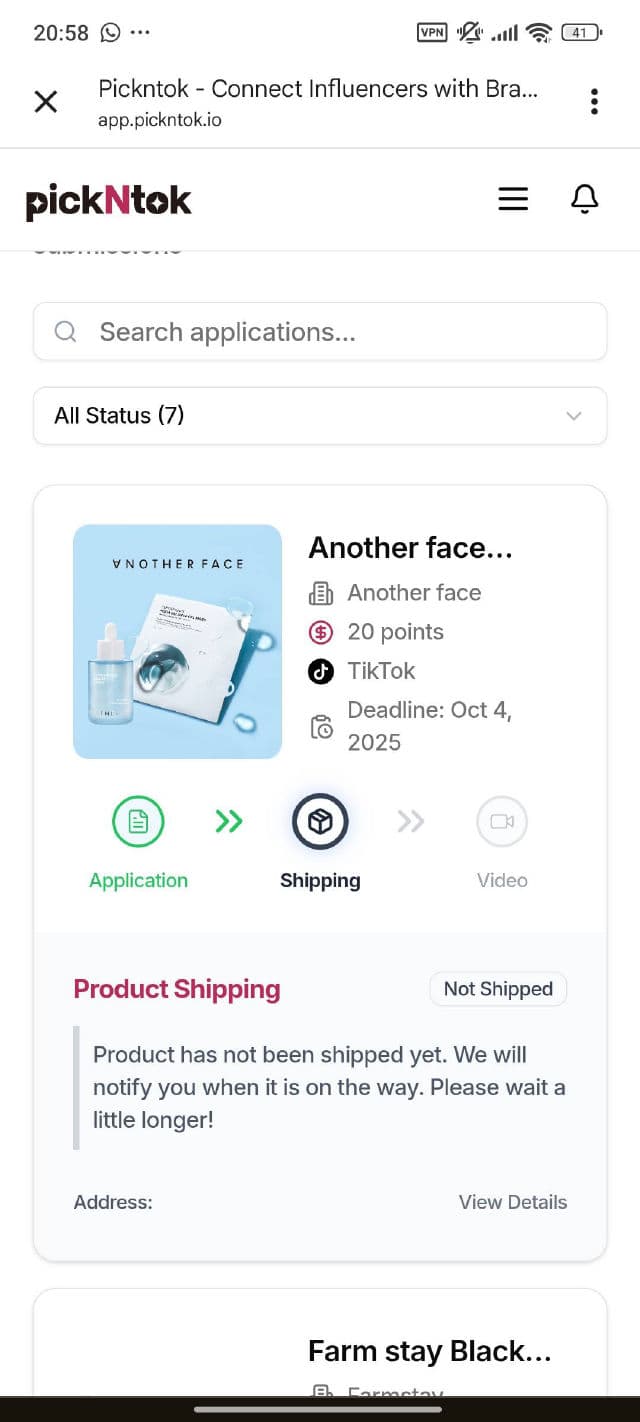Expand the All Status (7) dropdown
This screenshot has height=1422, width=640.
pos(320,415)
